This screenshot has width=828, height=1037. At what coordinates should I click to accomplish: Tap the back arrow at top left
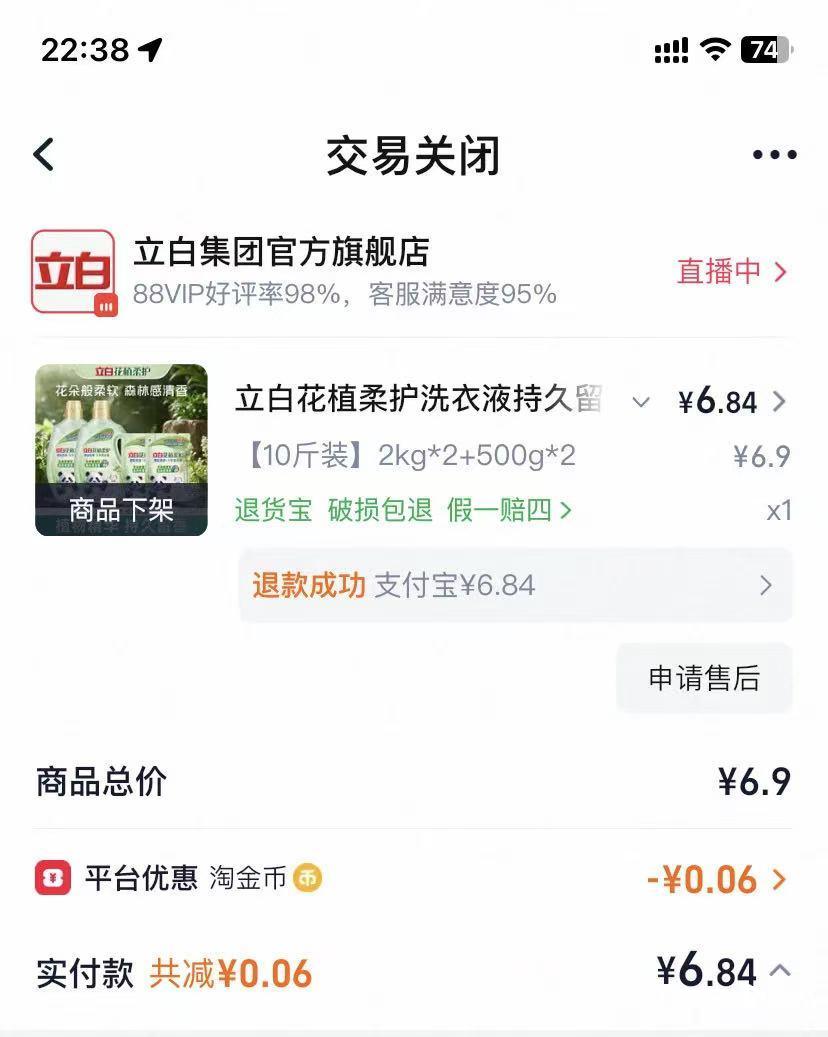coord(43,155)
